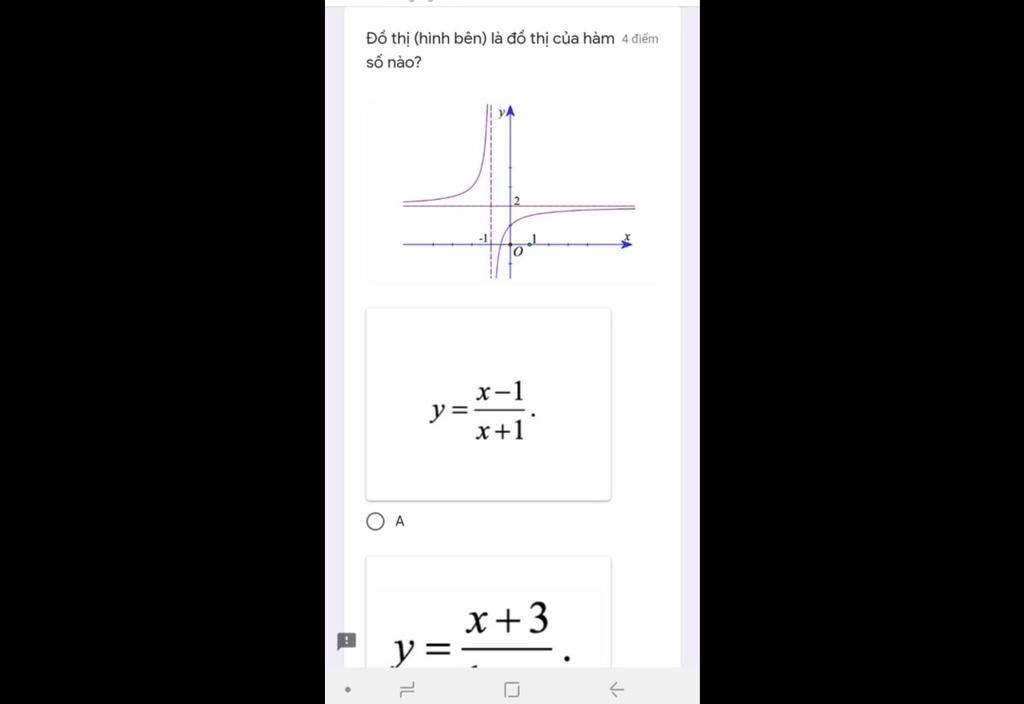Open recent apps from navigation bar
The width and height of the screenshot is (1024, 704).
407,689
